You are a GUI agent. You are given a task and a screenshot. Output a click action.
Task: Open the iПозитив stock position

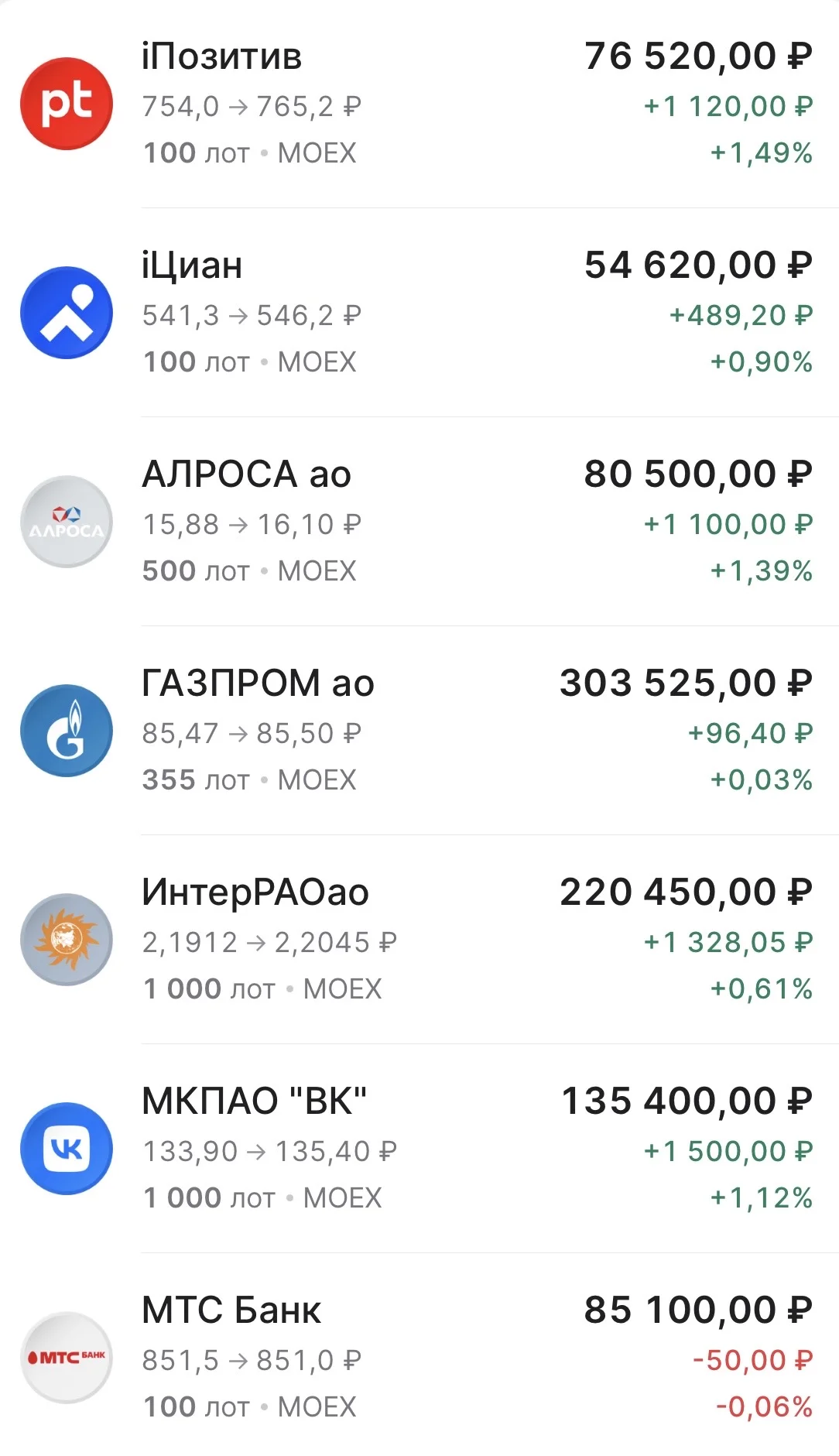pos(419,104)
